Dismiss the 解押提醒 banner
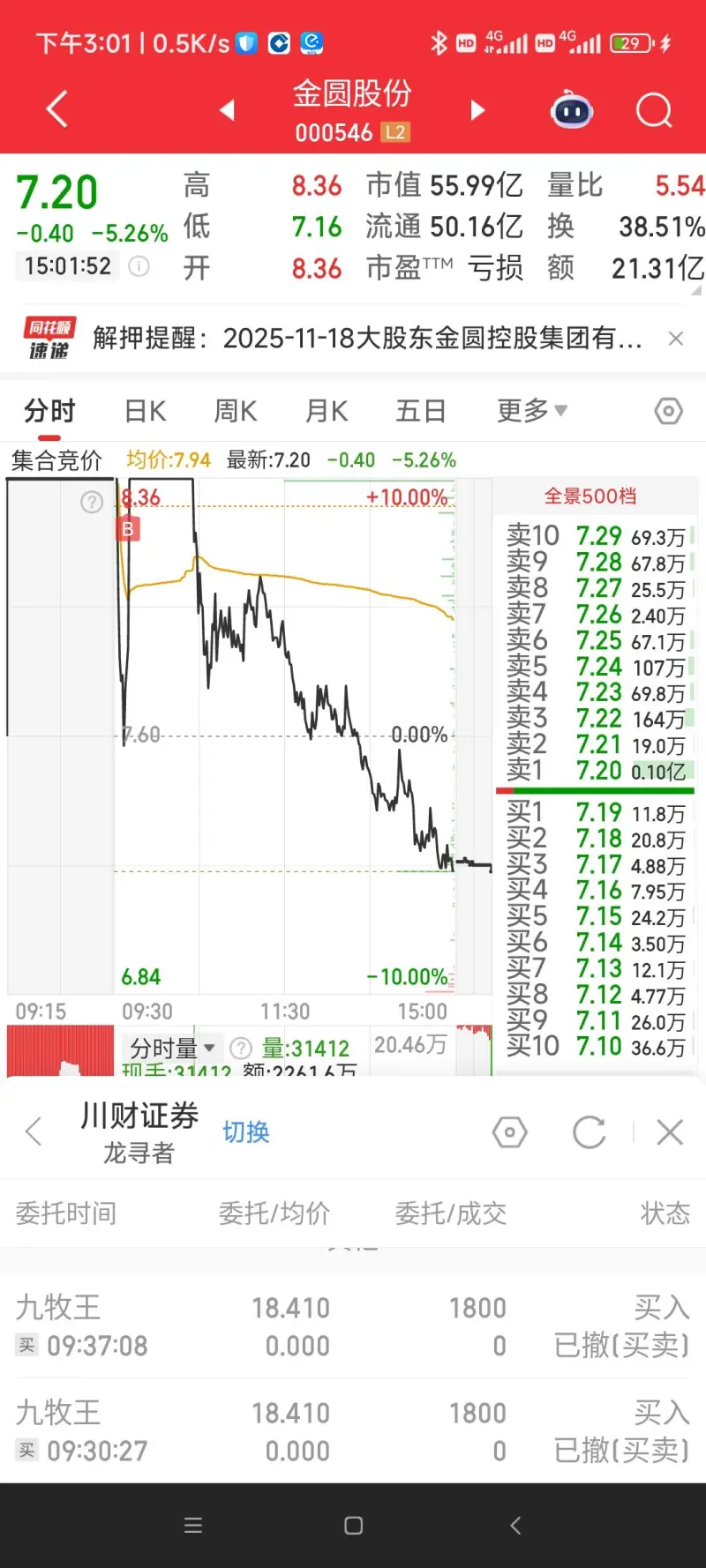Viewport: 706px width, 1568px height. coord(676,339)
